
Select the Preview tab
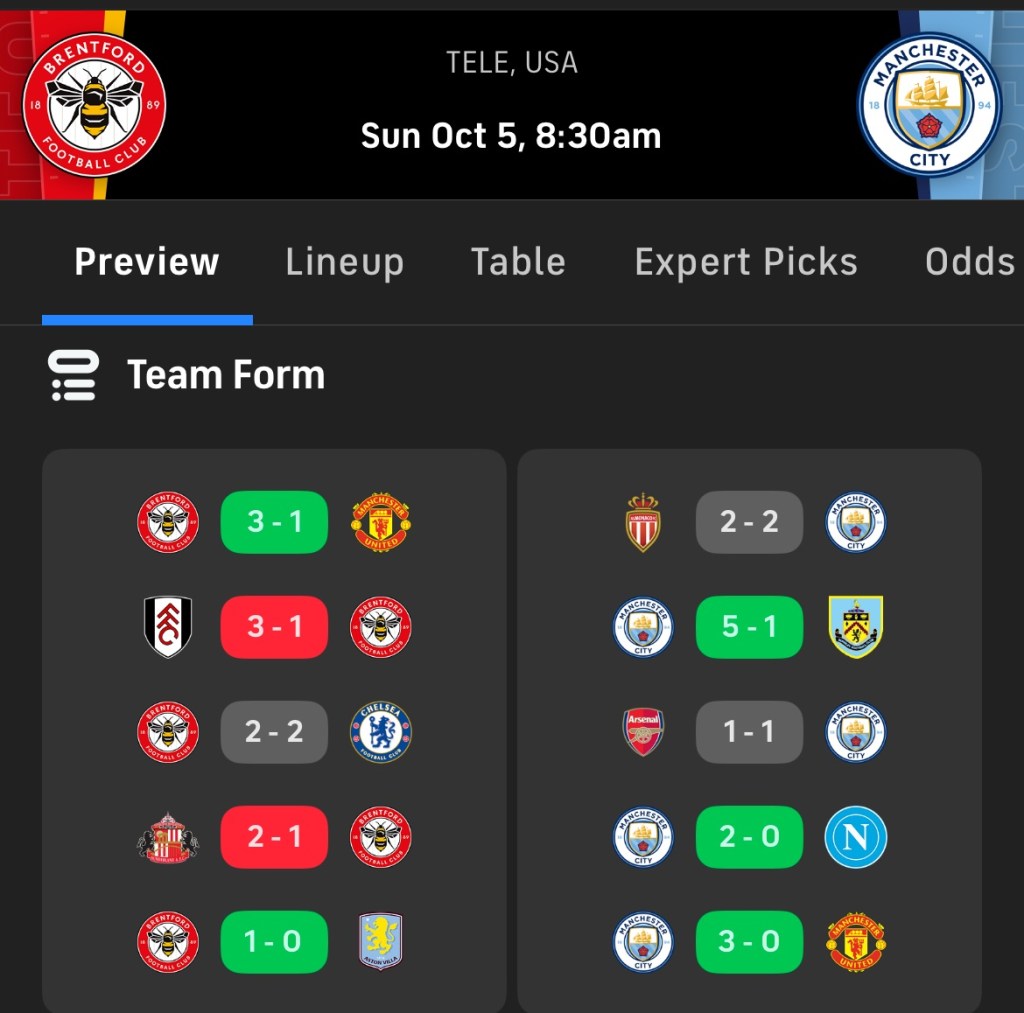pos(147,262)
